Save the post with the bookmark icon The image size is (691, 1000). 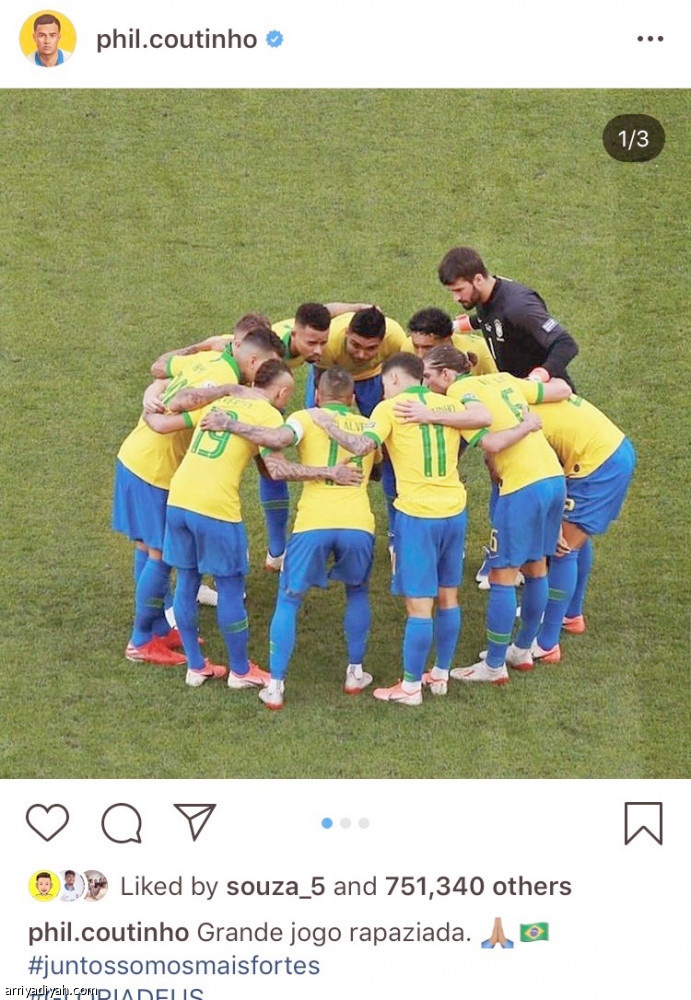(x=643, y=823)
